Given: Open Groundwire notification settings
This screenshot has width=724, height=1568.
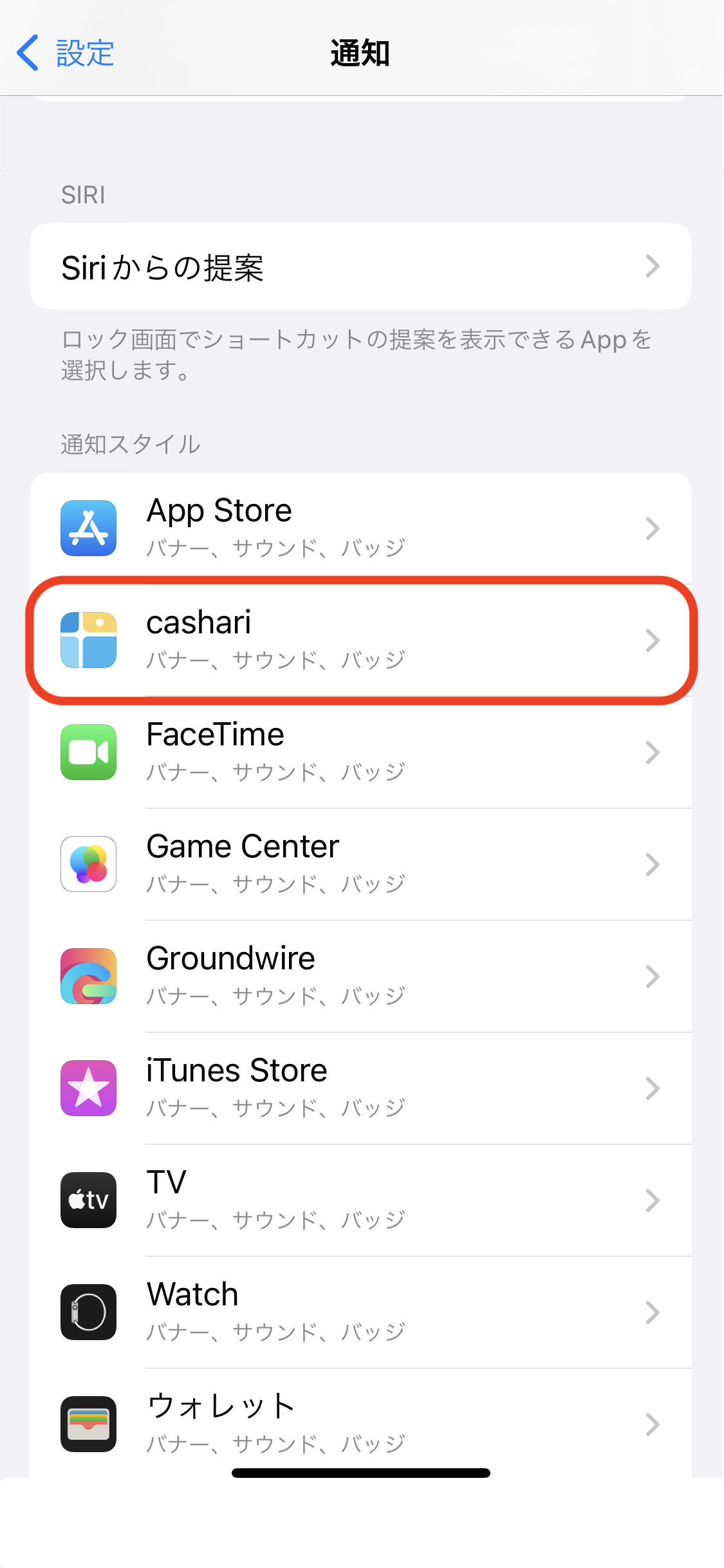Looking at the screenshot, I should point(360,976).
